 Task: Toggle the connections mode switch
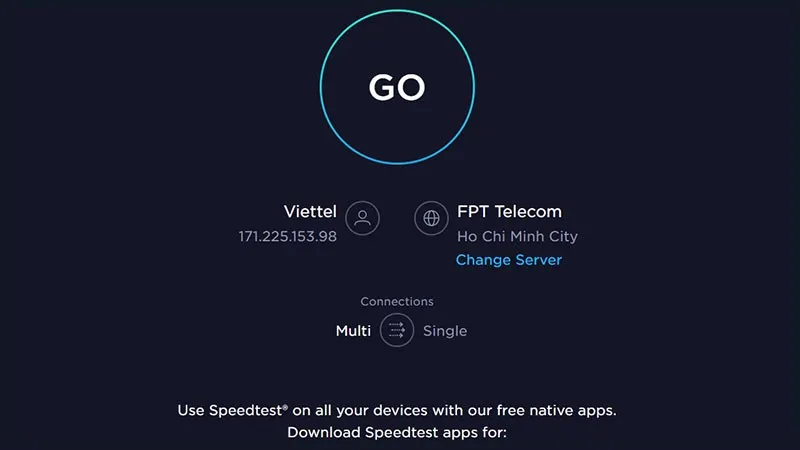(397, 330)
